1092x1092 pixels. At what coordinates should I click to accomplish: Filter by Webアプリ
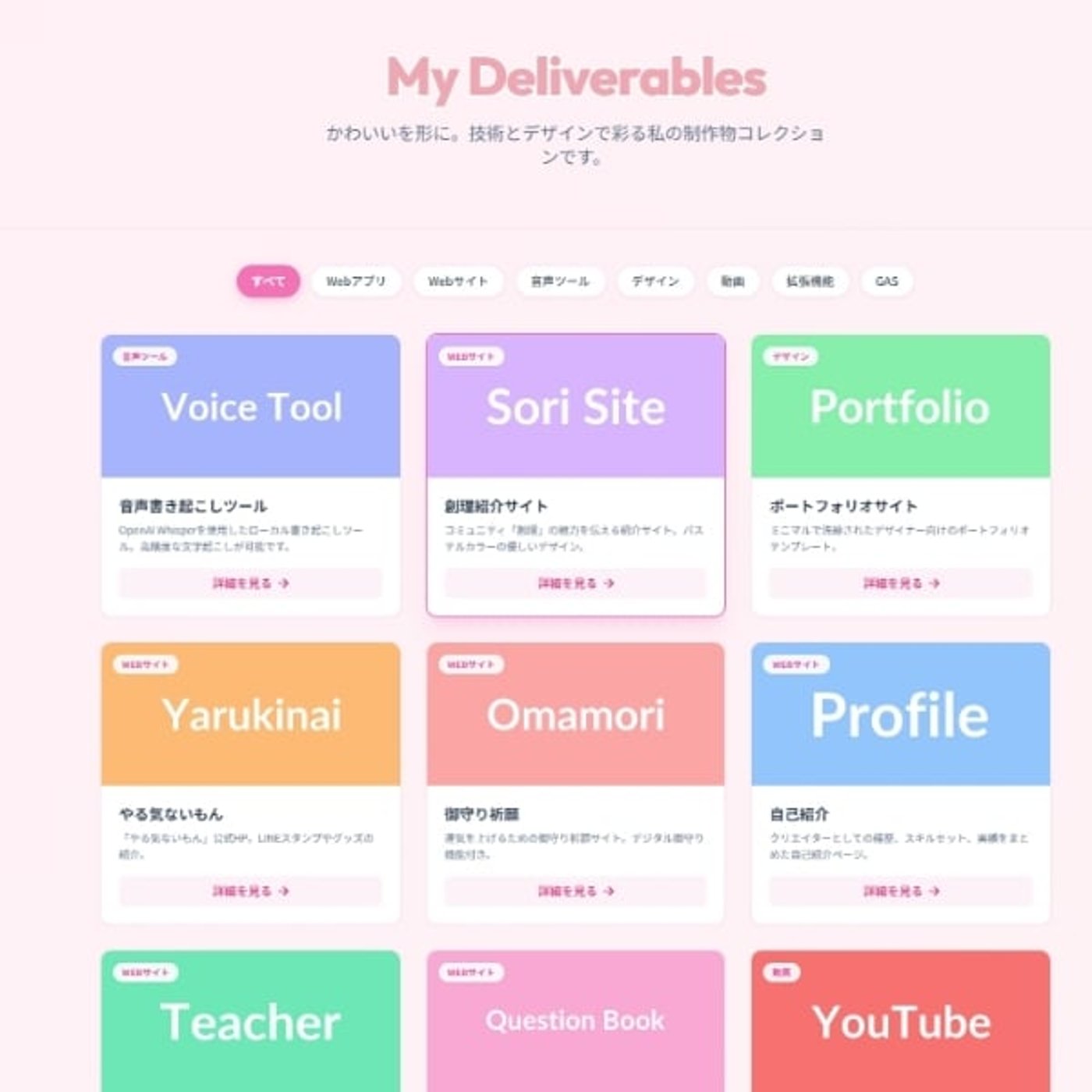[356, 282]
